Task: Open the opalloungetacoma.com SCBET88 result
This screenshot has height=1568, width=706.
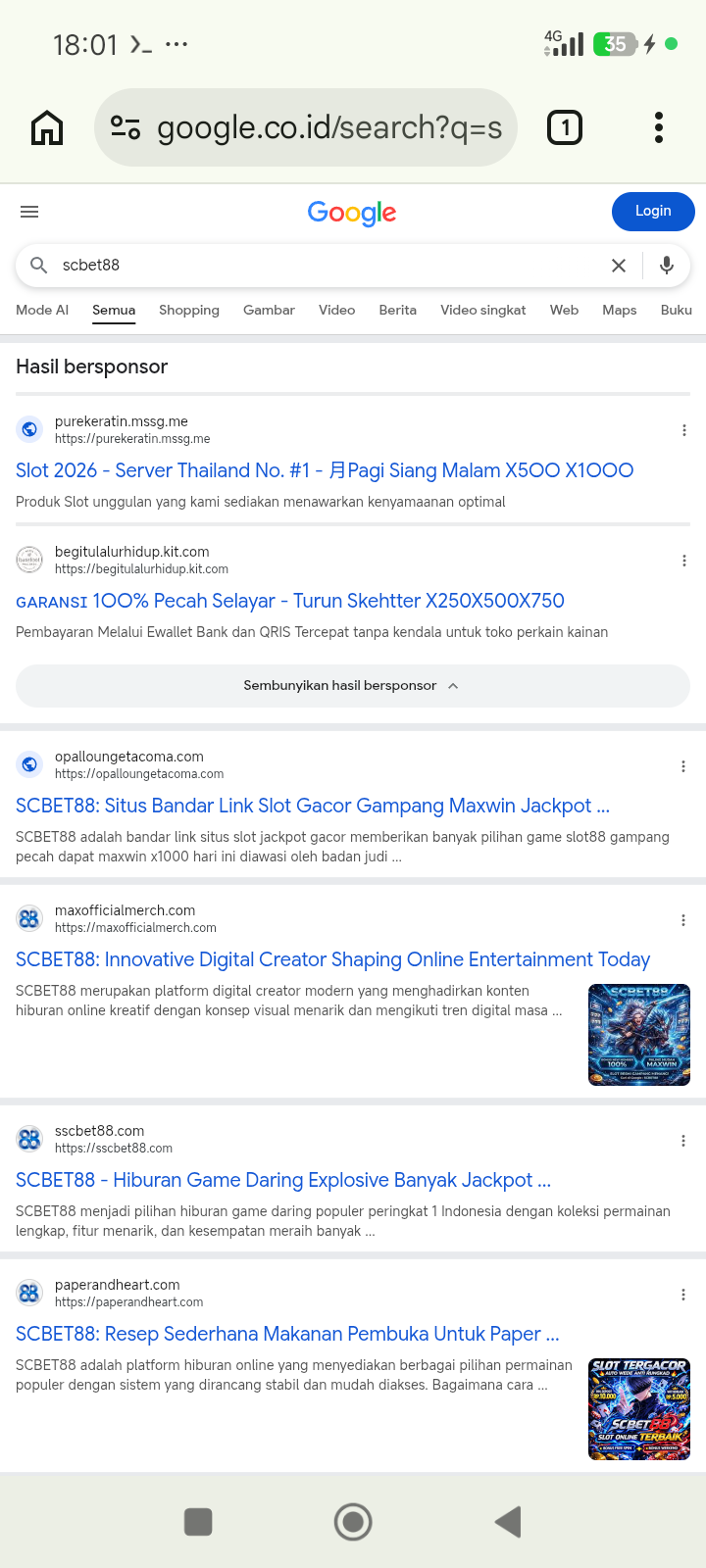Action: (x=313, y=806)
